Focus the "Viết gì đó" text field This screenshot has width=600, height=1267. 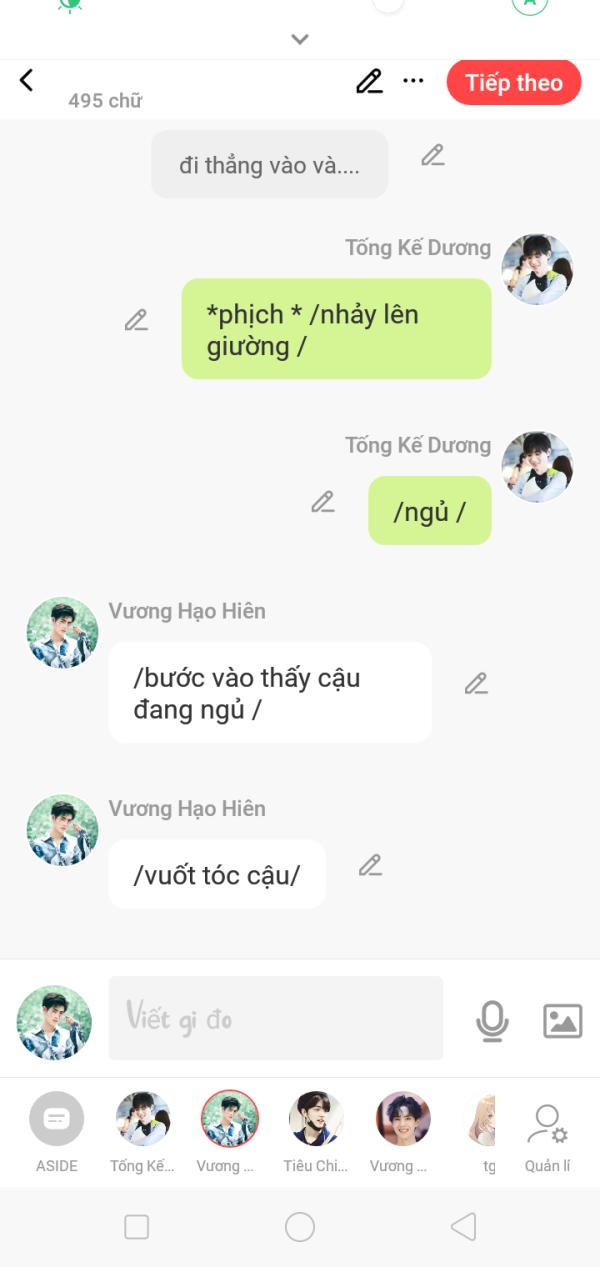275,1018
